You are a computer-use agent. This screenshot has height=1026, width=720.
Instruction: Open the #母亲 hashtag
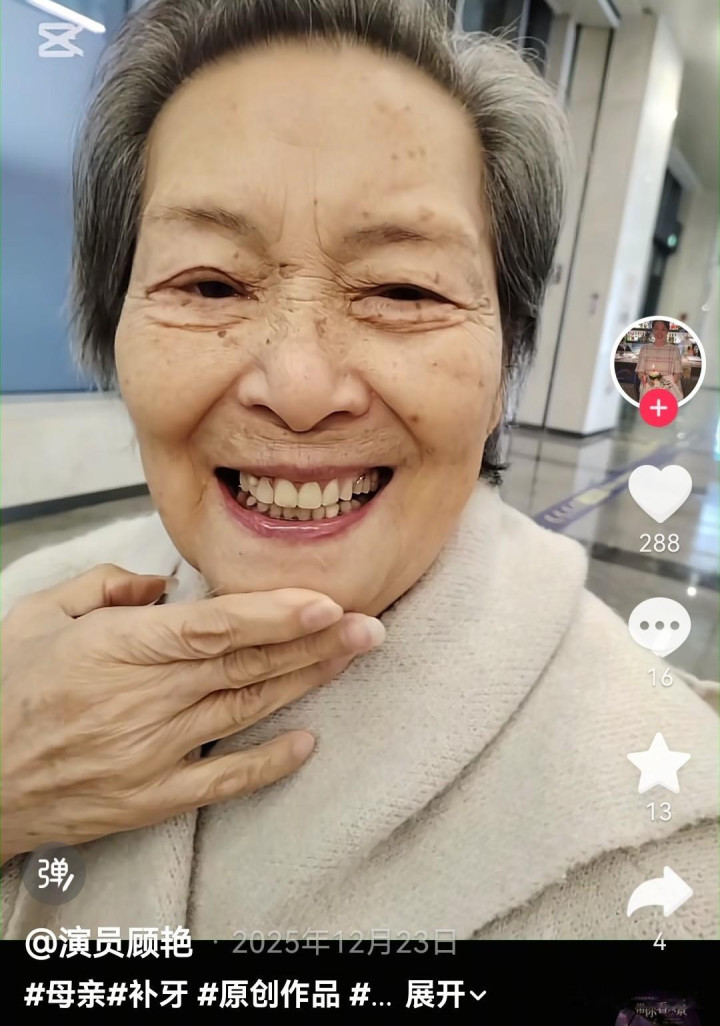coord(65,994)
